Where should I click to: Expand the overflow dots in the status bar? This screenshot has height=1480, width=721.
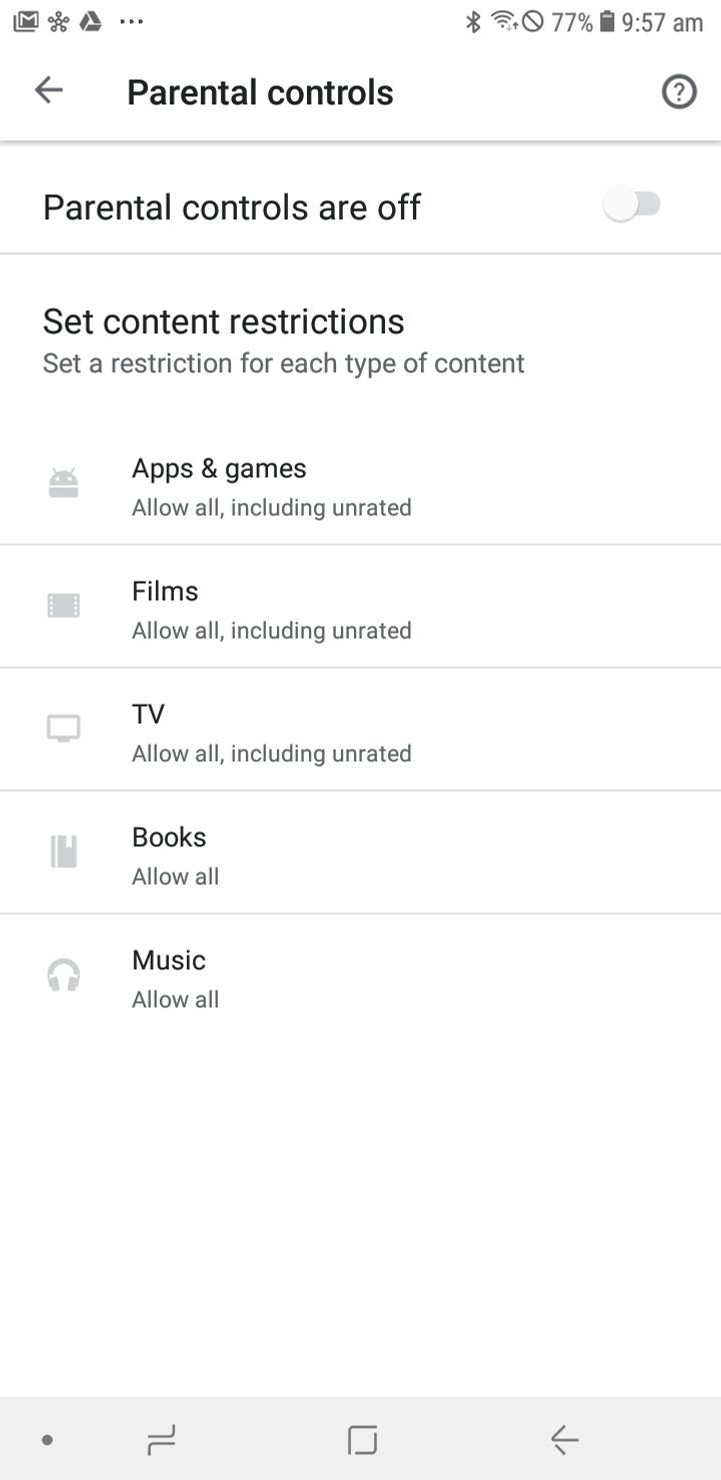click(132, 21)
